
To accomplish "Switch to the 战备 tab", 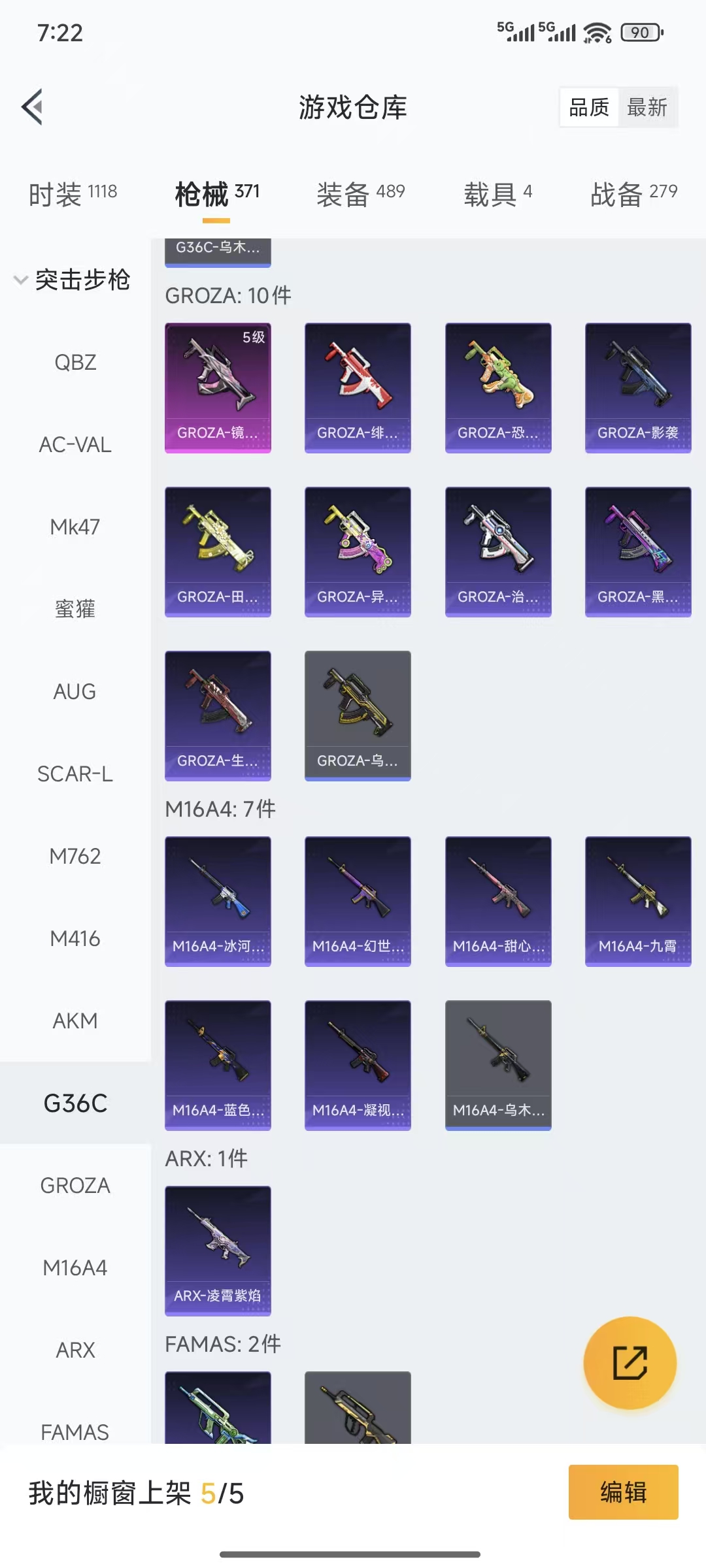I will pos(633,194).
